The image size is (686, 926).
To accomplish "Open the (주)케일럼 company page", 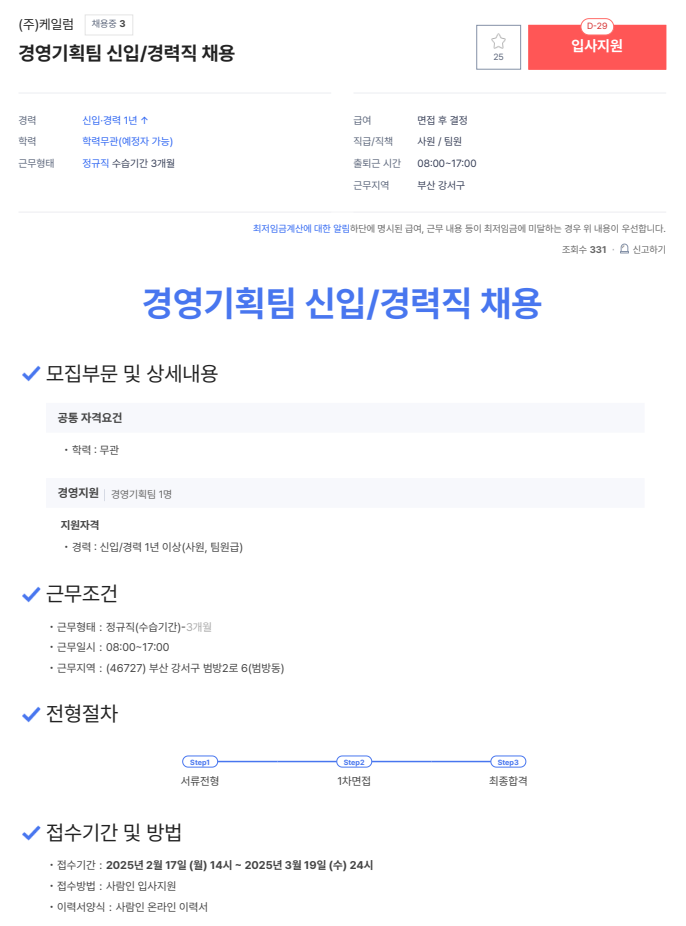I will 46,25.
